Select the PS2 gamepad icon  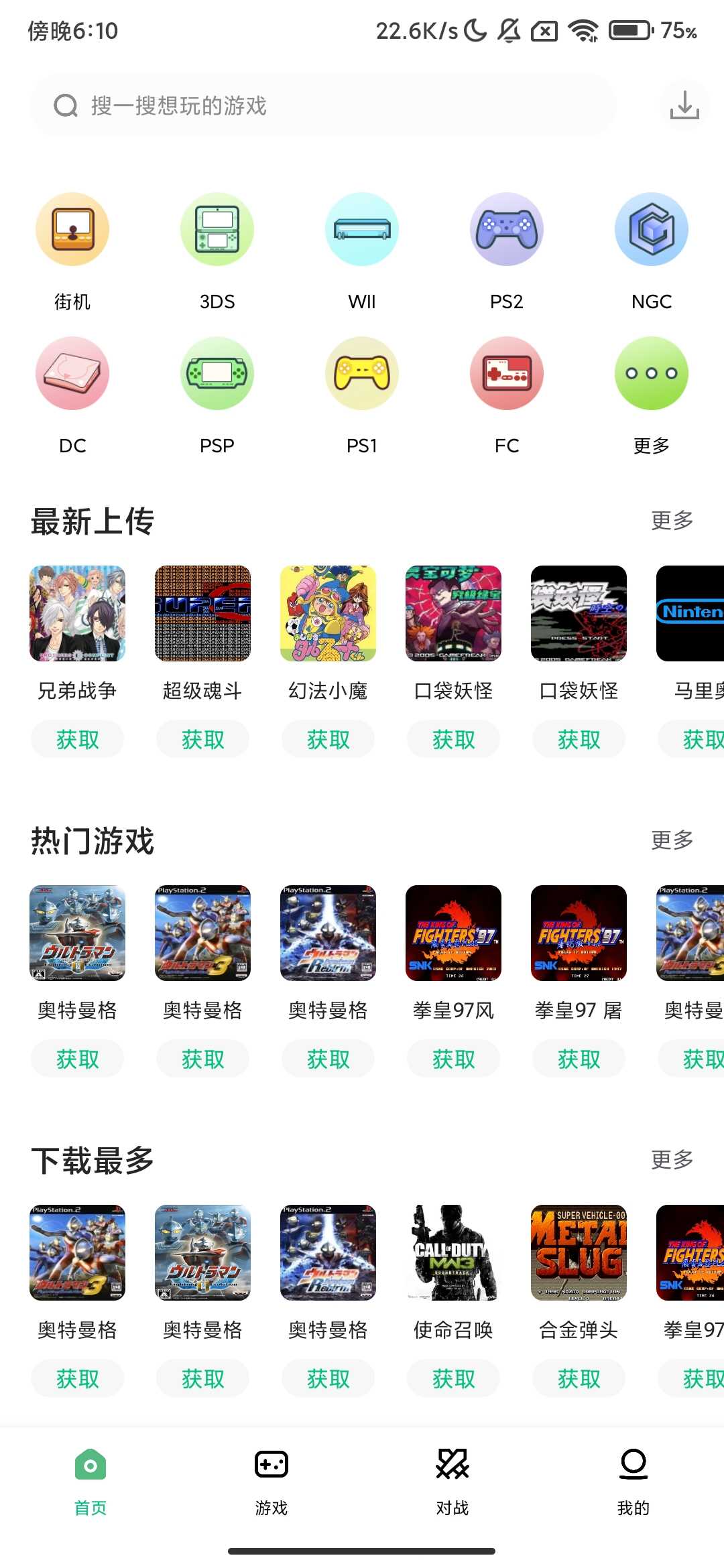coord(507,228)
